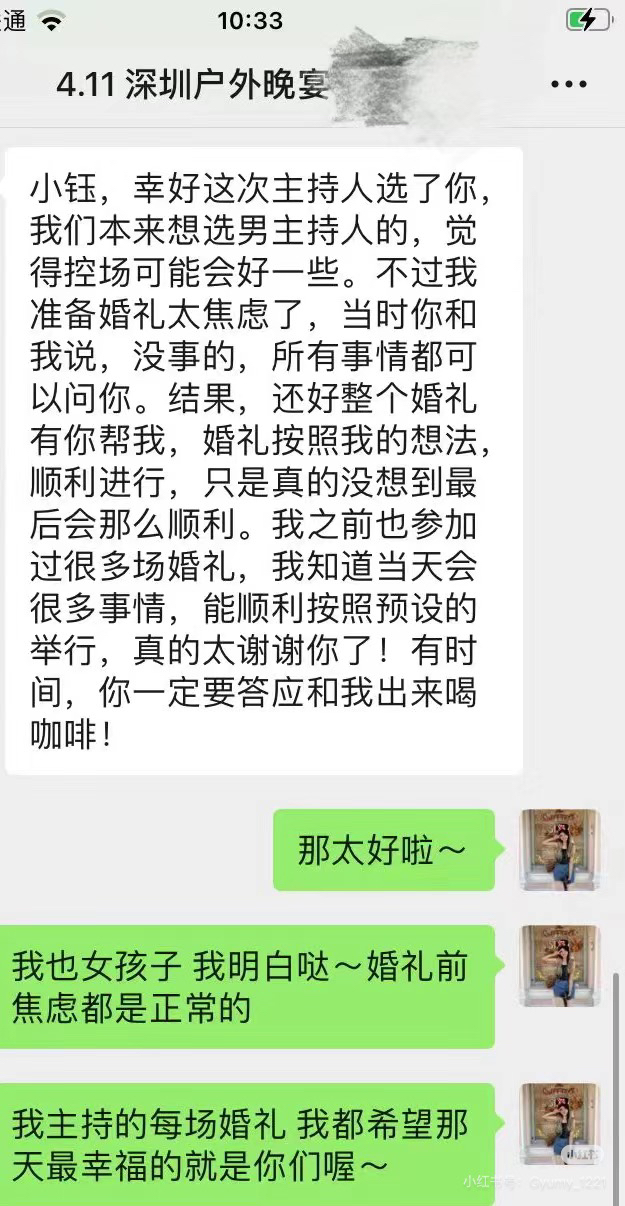Open the avatar beside the "那太好啦～" message
625x1206 pixels.
(560, 850)
